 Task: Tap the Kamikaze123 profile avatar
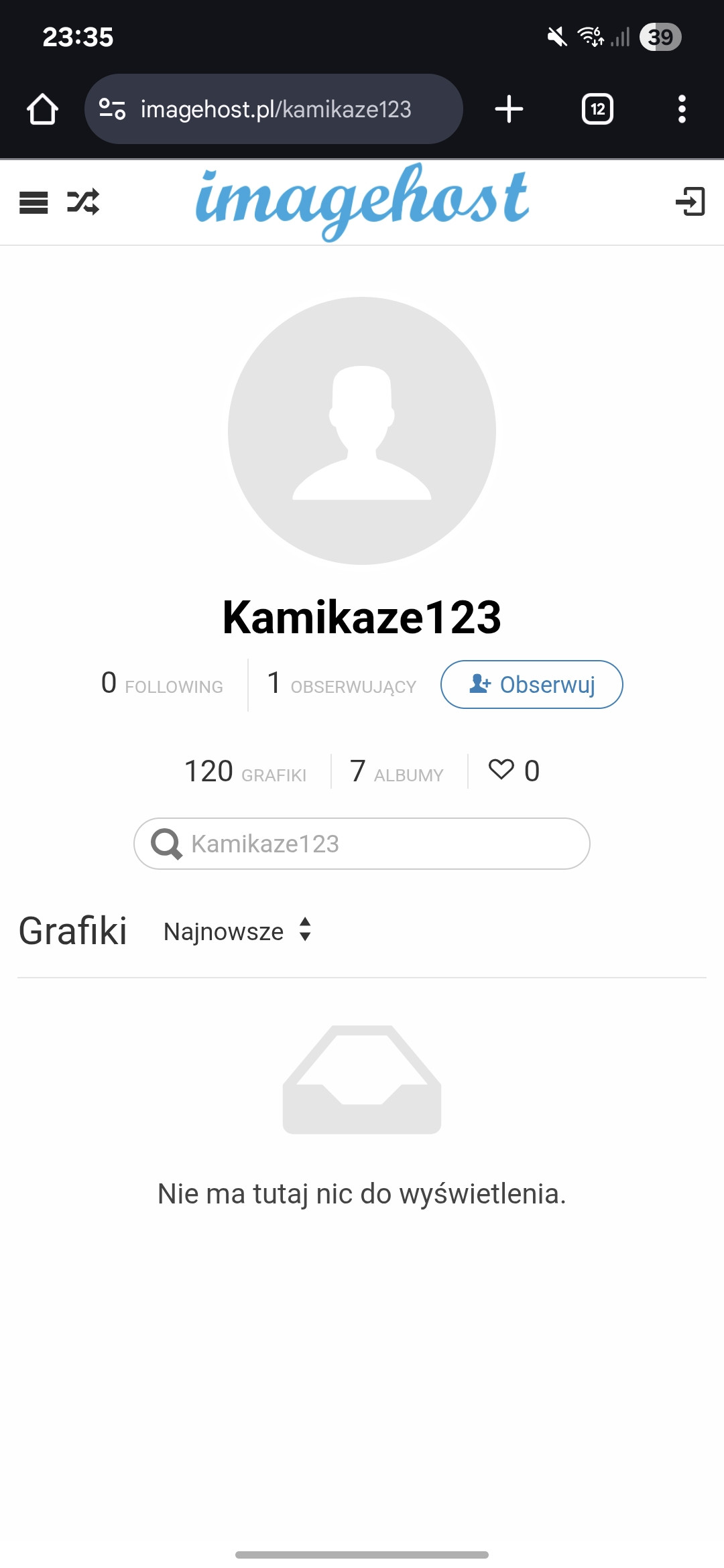362,431
